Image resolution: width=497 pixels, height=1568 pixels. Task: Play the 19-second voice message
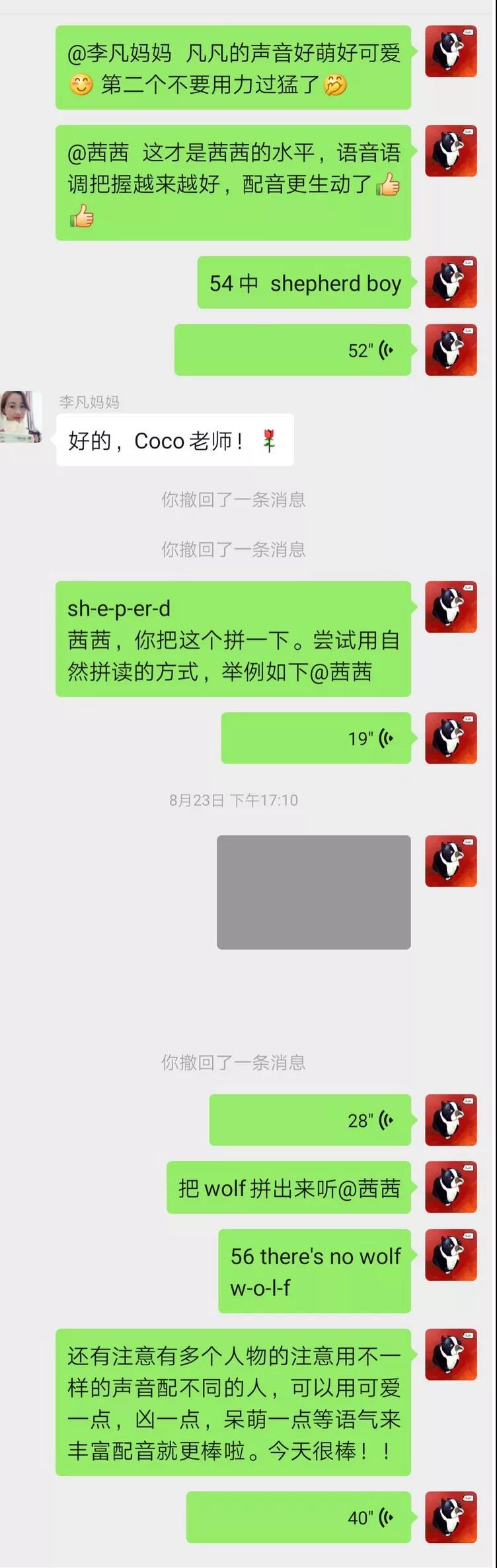coord(316,738)
